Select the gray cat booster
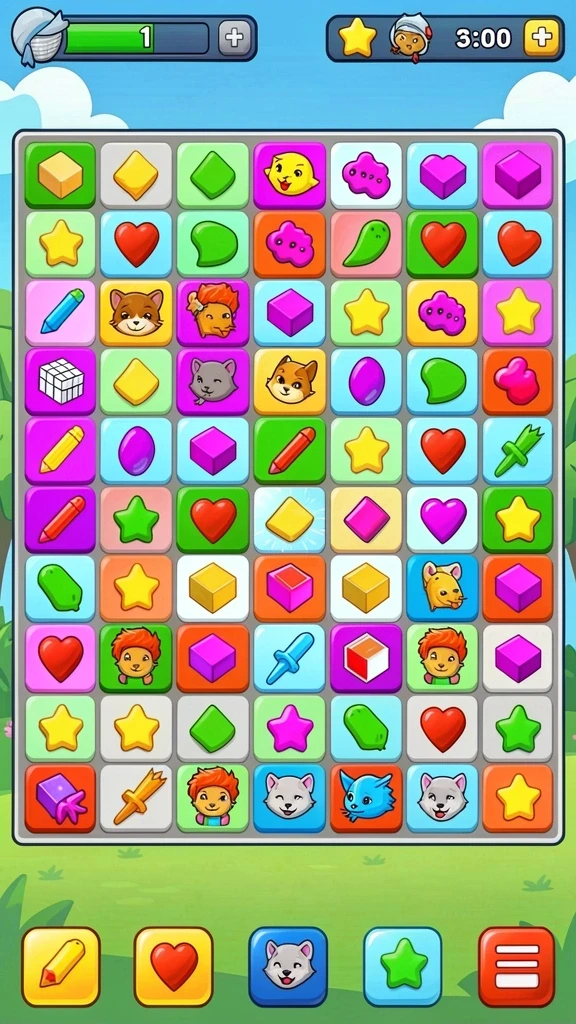576x1024 pixels. pyautogui.click(x=288, y=966)
